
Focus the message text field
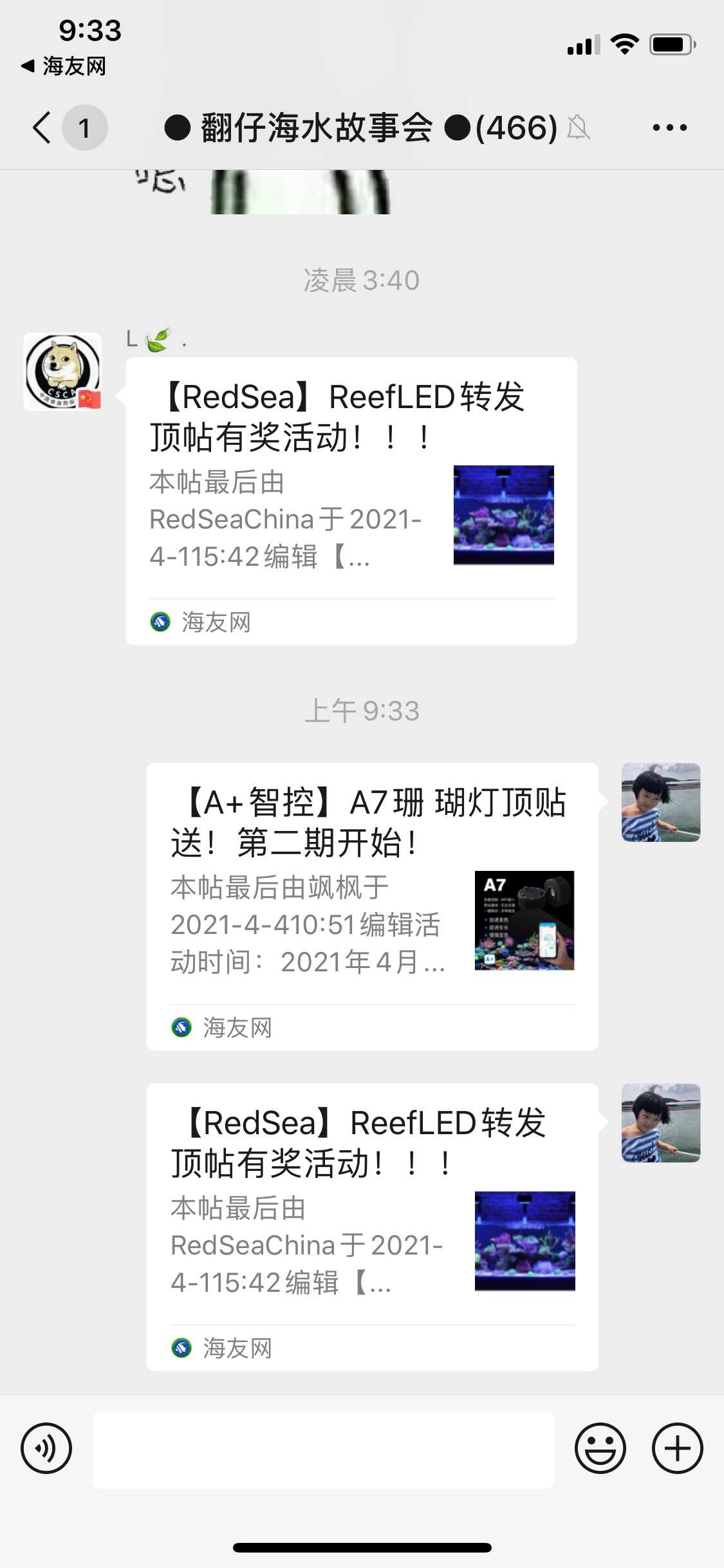(323, 1450)
